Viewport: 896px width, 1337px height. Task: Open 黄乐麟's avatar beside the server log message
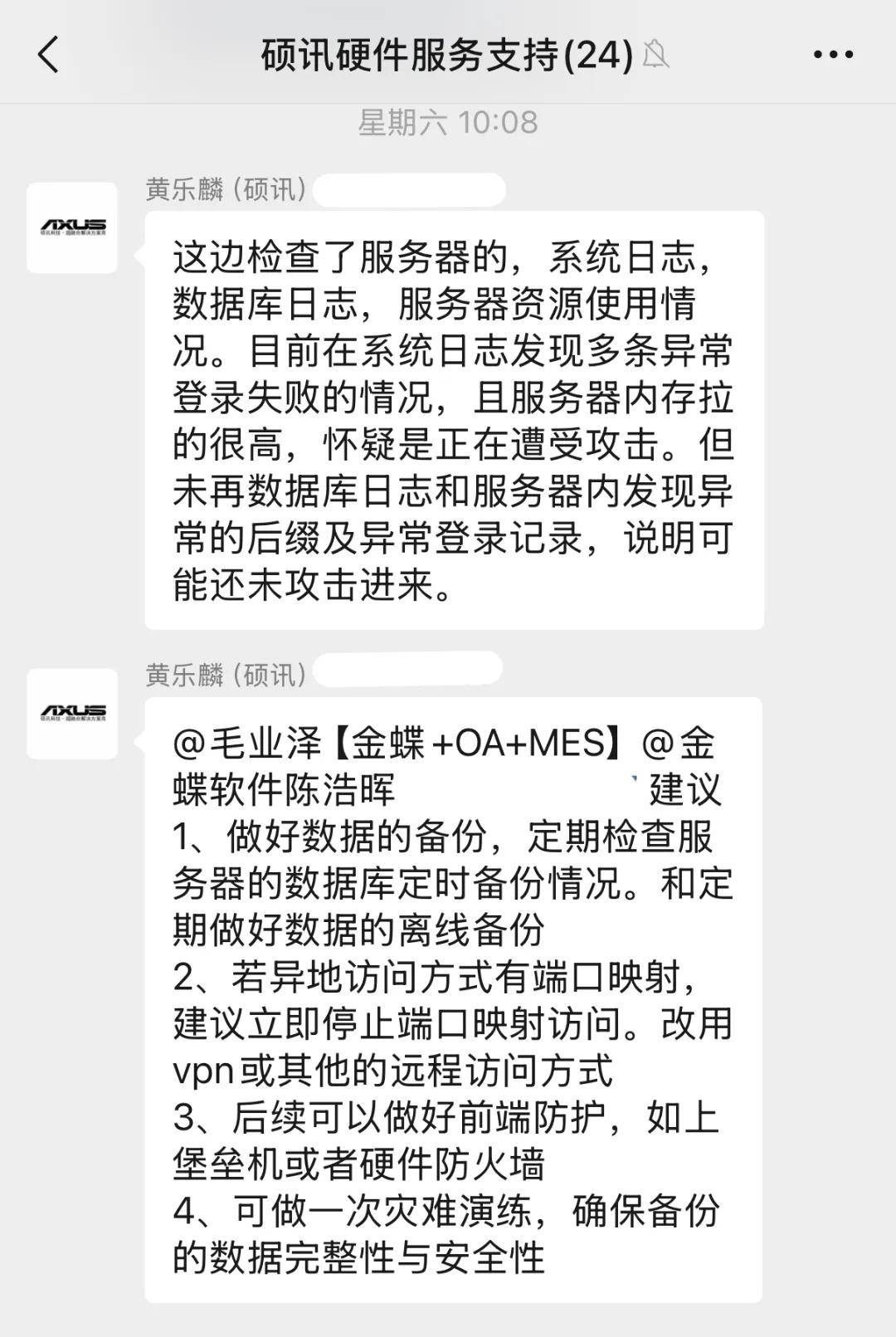(x=72, y=227)
